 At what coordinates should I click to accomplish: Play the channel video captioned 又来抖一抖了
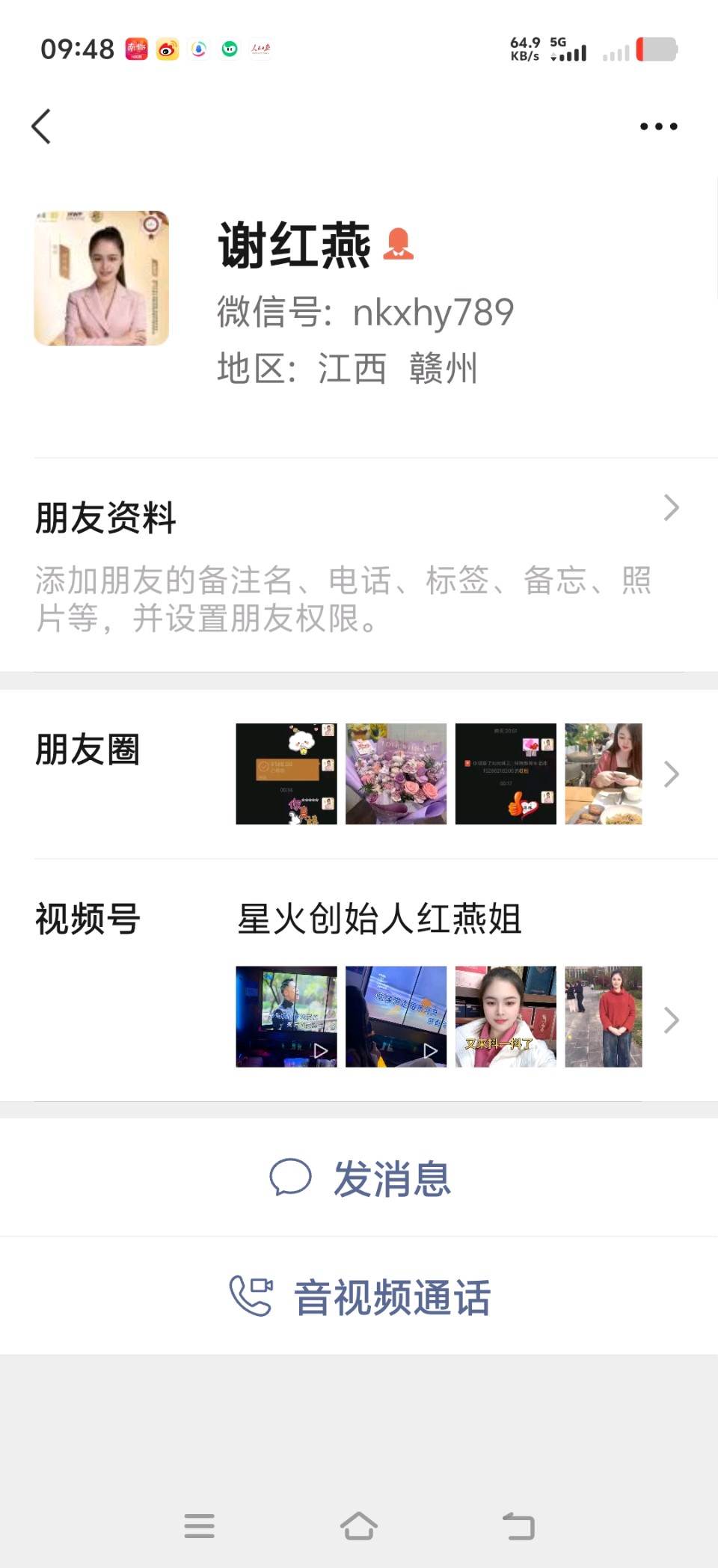tap(506, 1017)
